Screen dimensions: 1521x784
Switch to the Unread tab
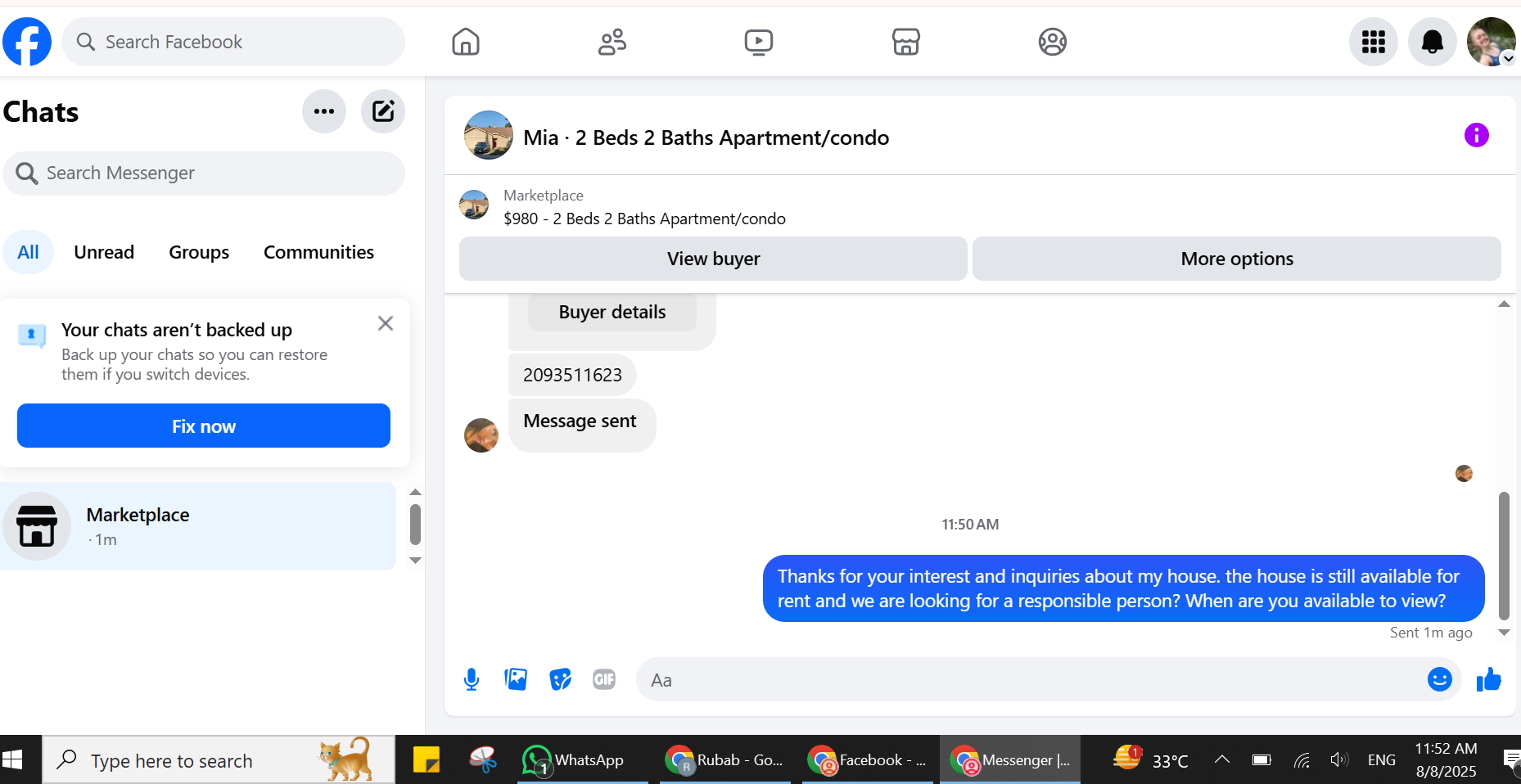104,252
